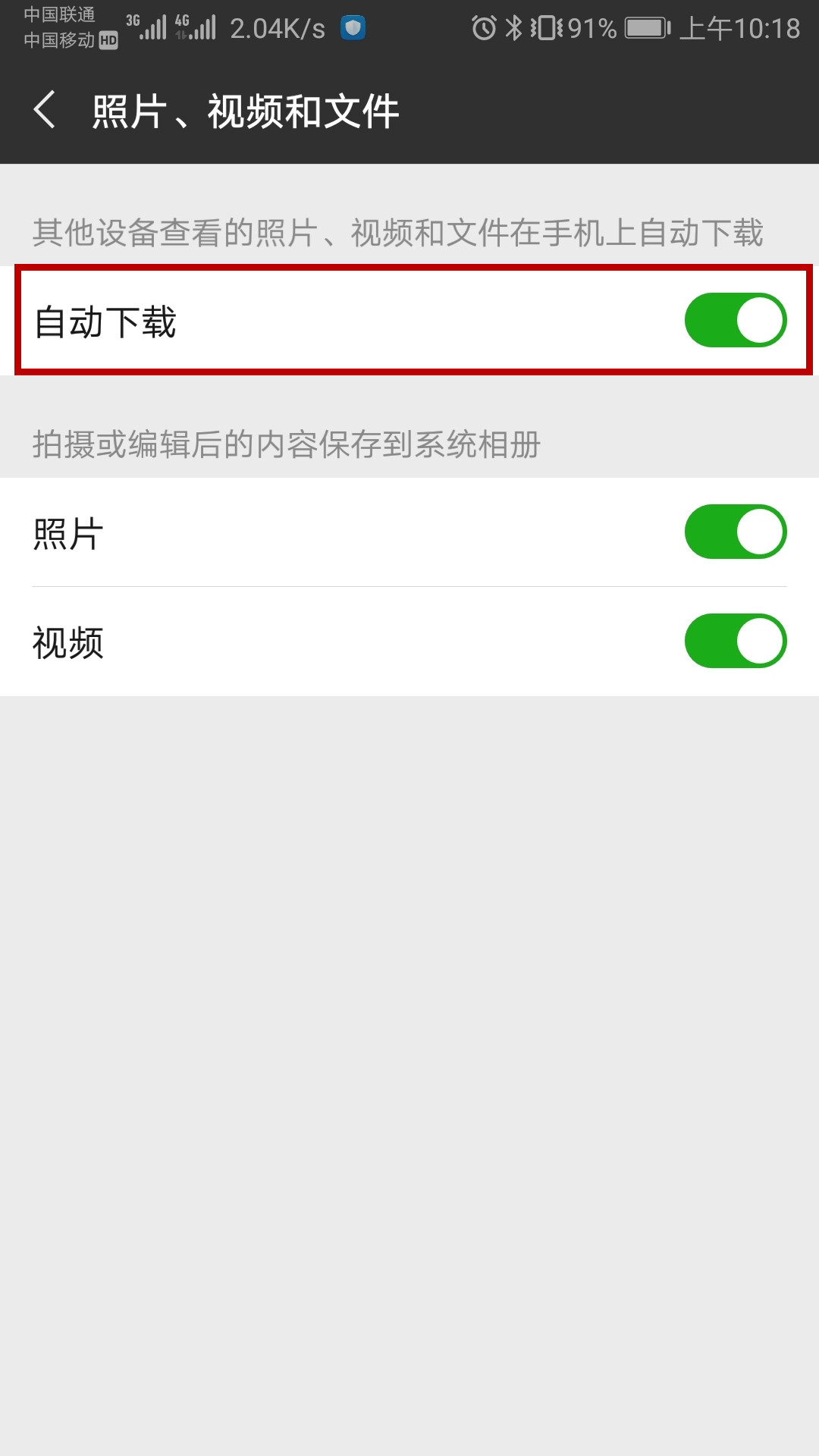Tap the 91% battery percentage text
The width and height of the screenshot is (819, 1456).
tap(588, 25)
